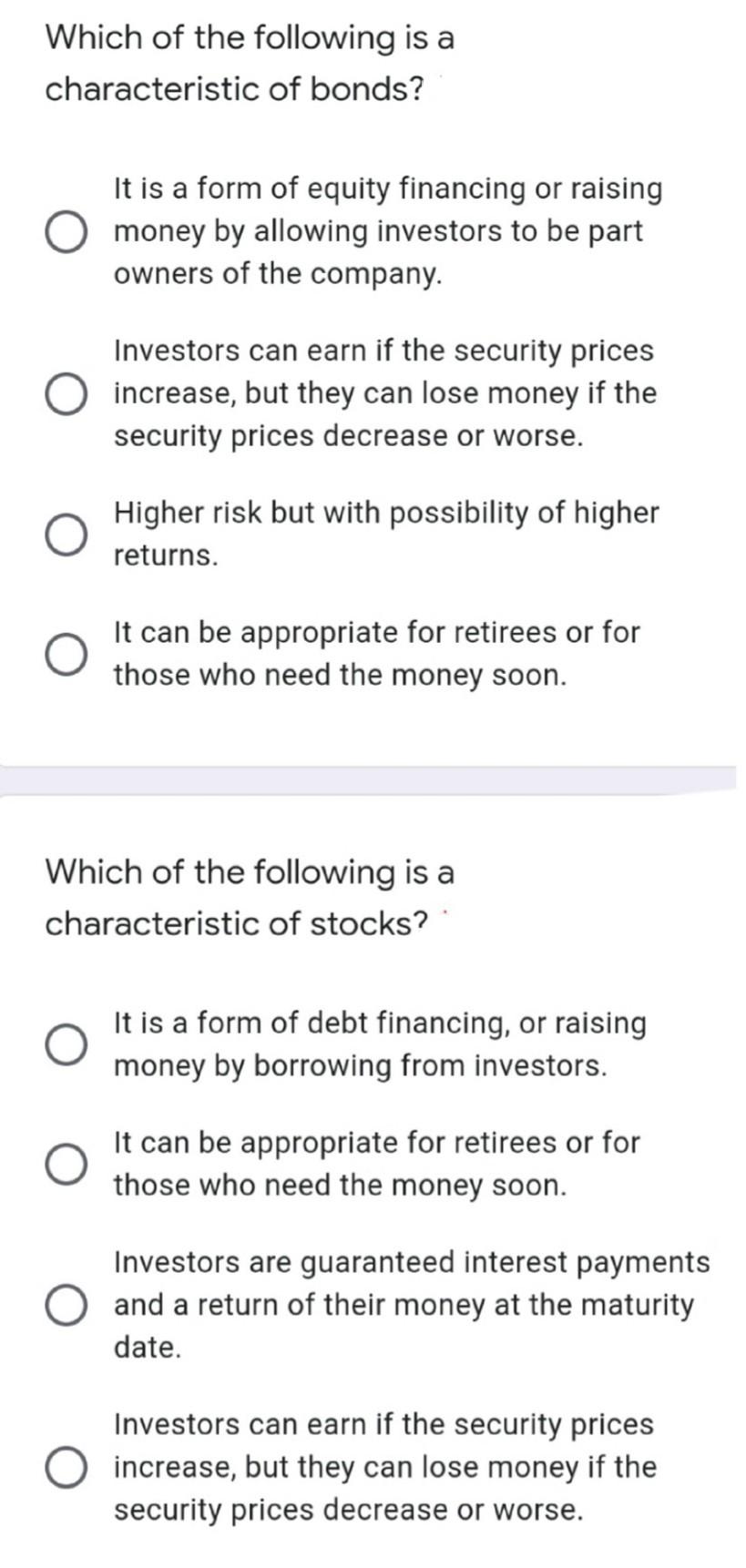Choose the 'Investors can earn' answer for bonds

(66, 393)
